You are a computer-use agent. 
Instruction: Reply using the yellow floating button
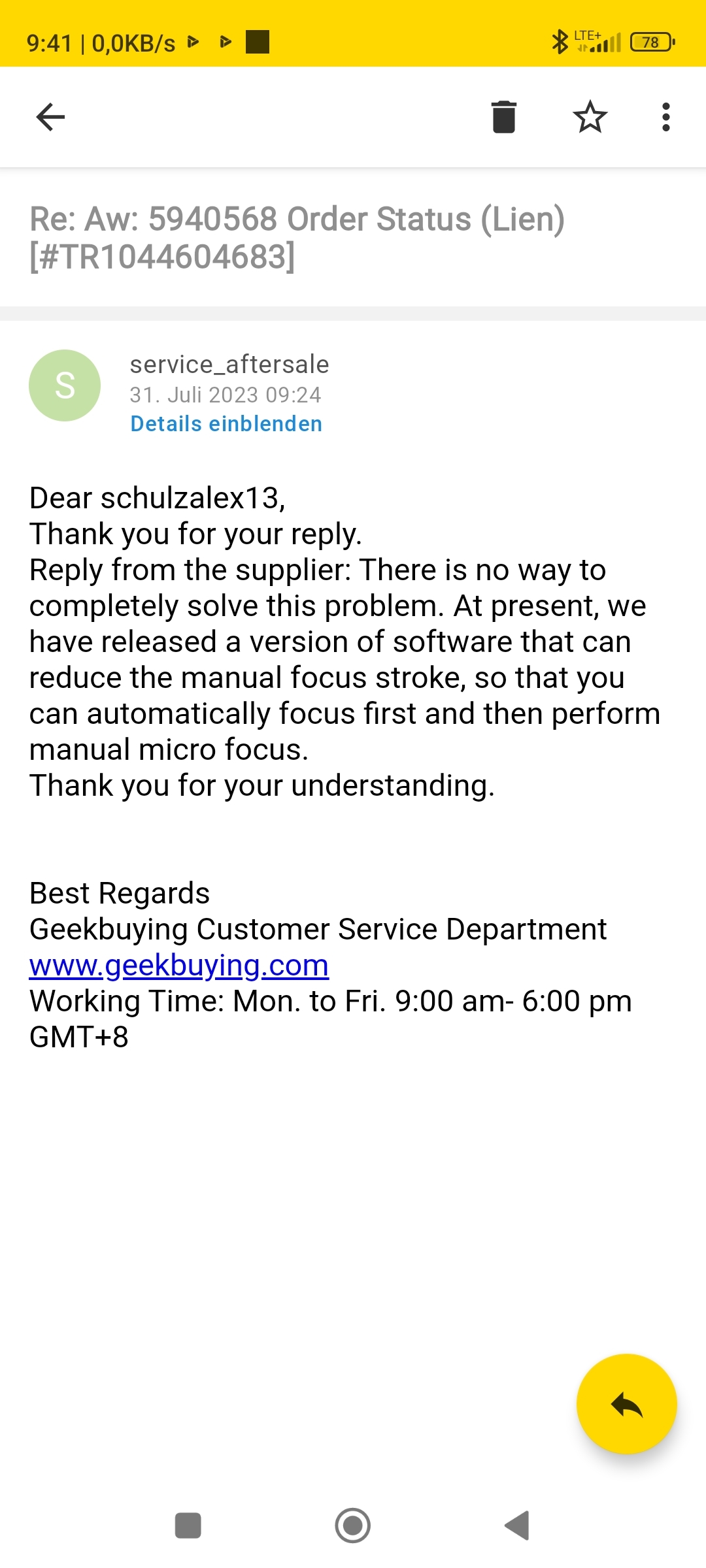pos(627,1404)
